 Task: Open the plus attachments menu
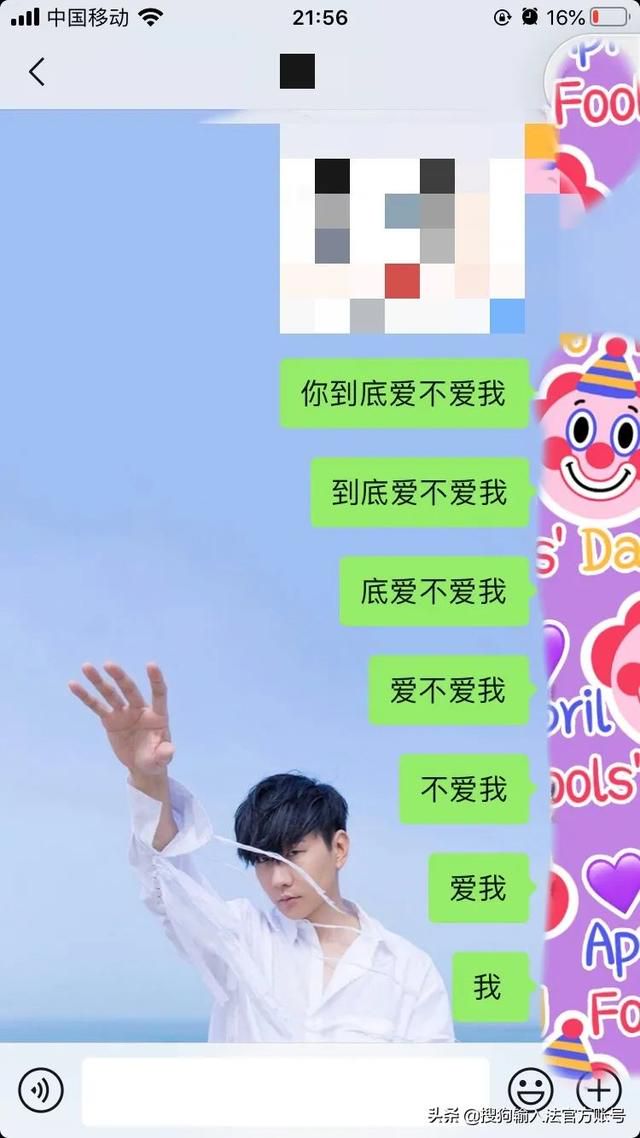(599, 1090)
